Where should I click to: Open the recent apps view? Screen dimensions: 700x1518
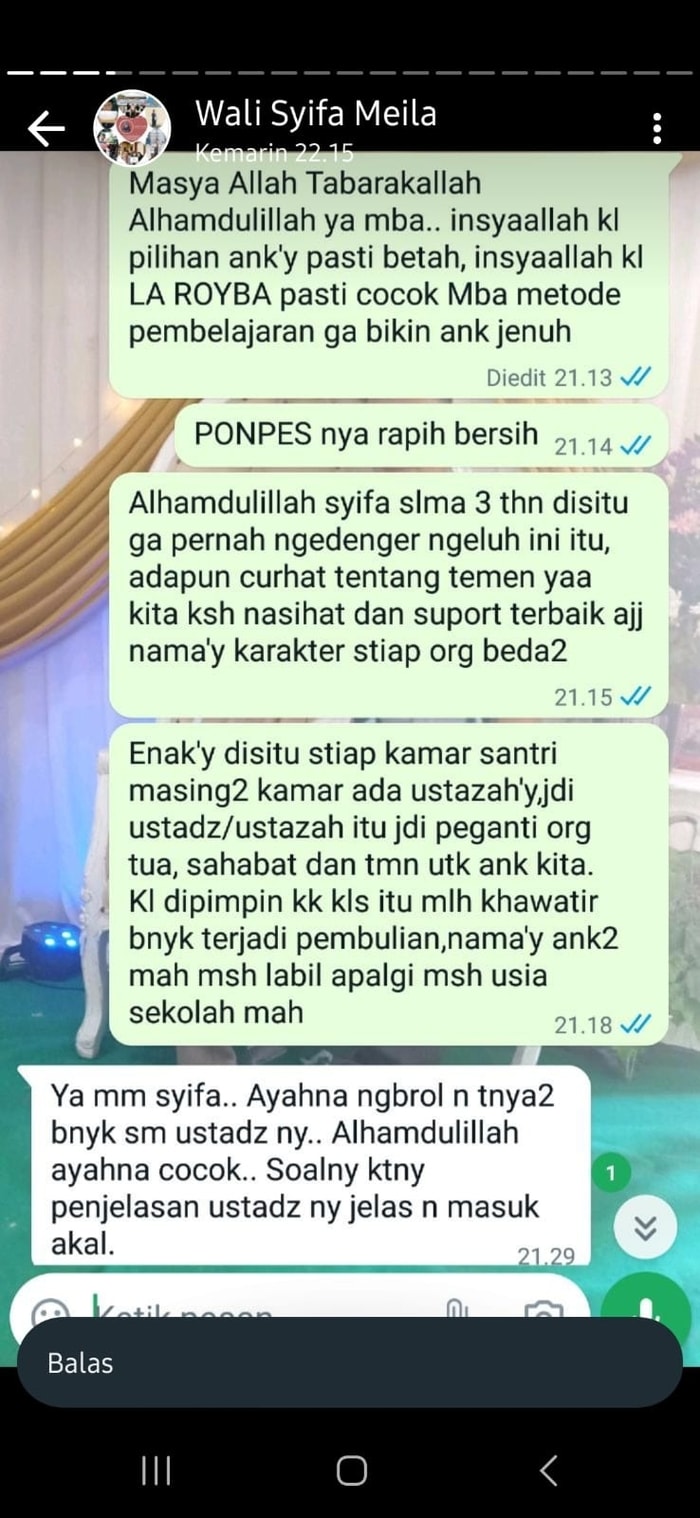coord(156,1470)
